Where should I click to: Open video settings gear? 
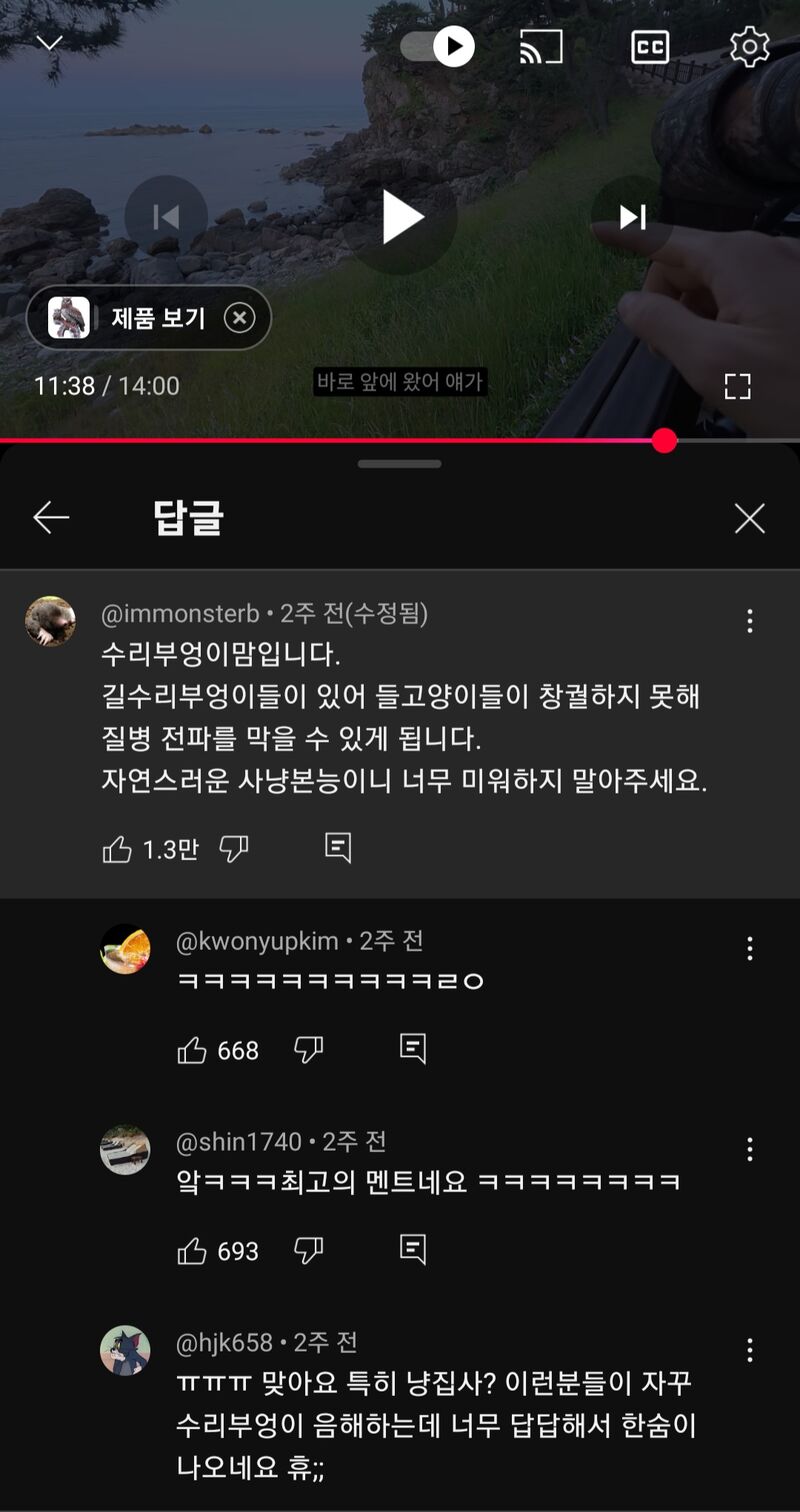tap(749, 47)
